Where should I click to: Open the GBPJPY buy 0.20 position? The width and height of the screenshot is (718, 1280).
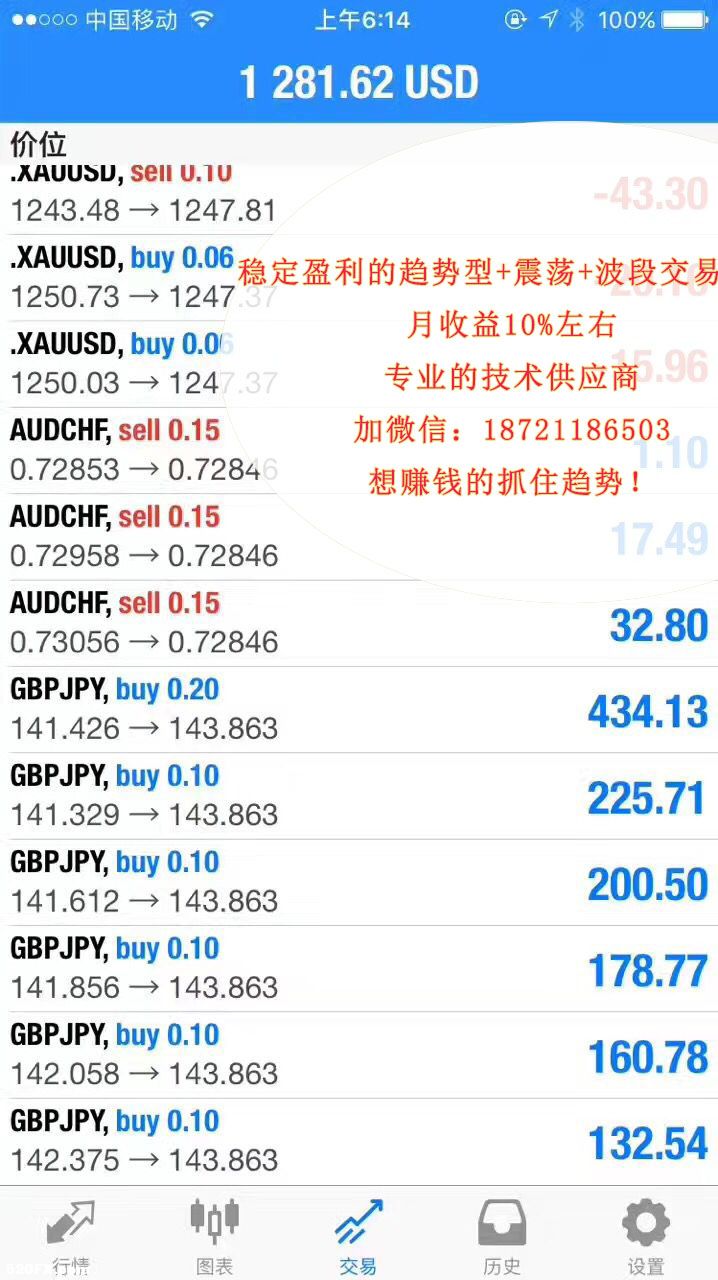pyautogui.click(x=359, y=710)
